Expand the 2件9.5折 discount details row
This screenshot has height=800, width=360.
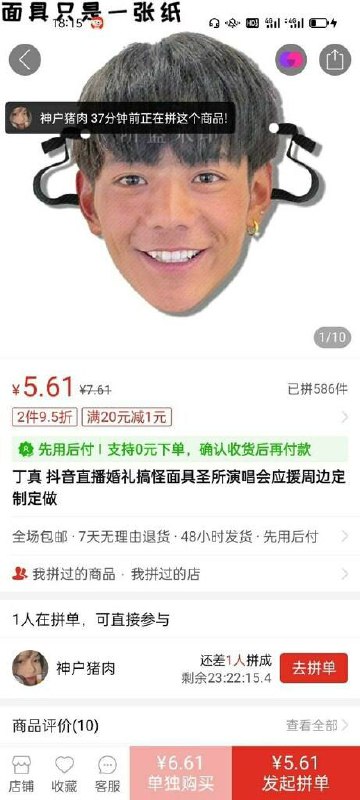pyautogui.click(x=180, y=417)
